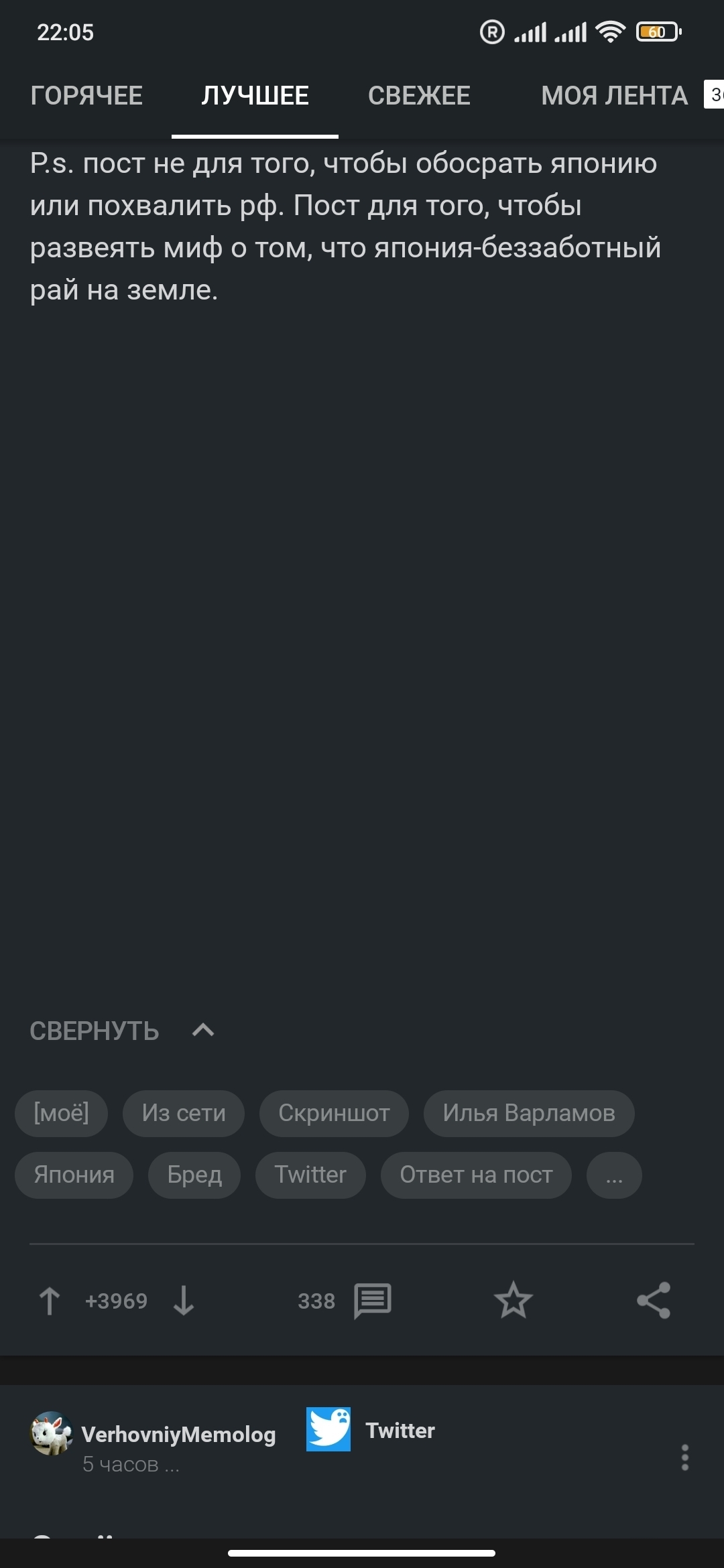
Task: Share this post
Action: 654,1301
